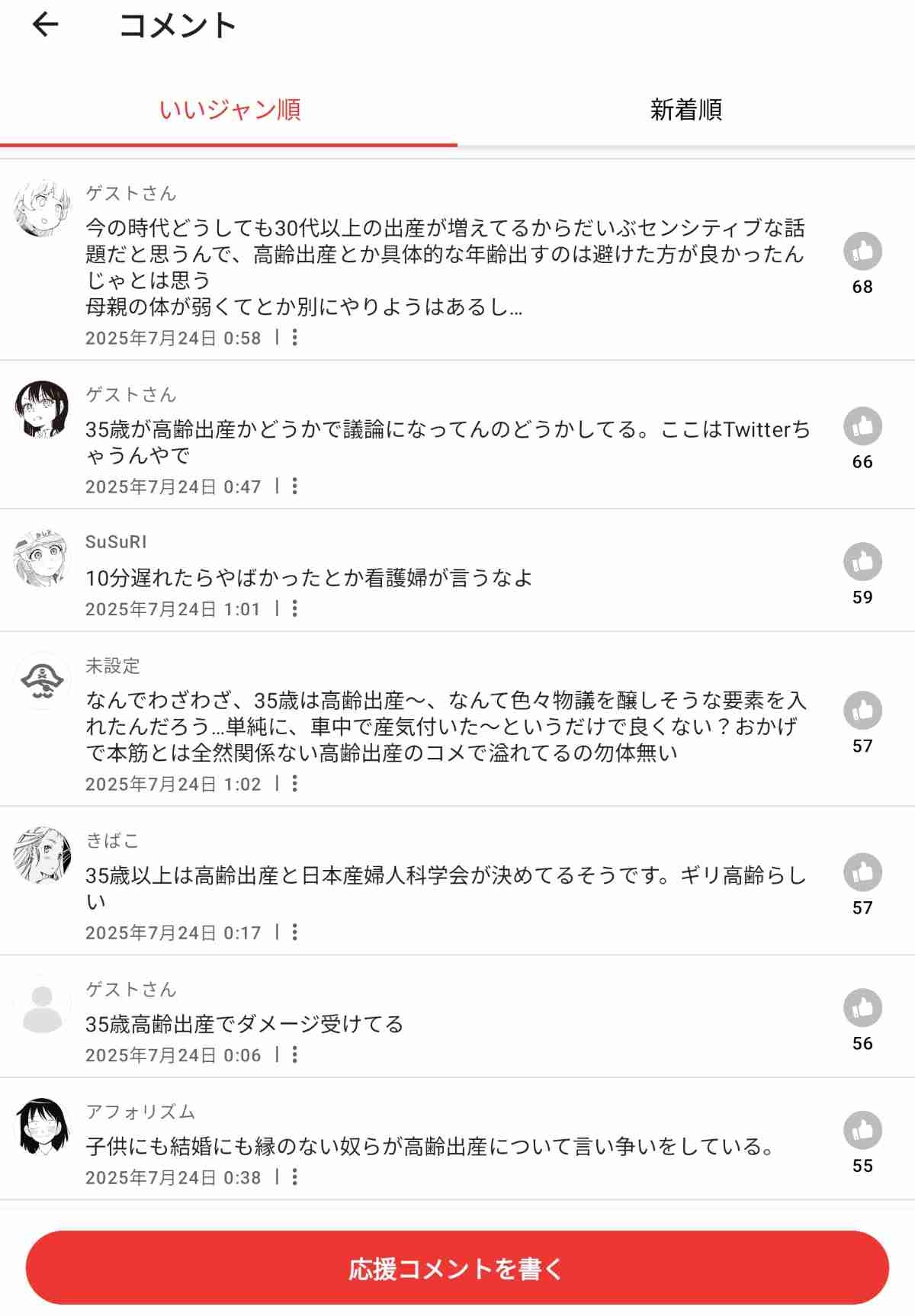Open options menu for アフォリズム's comment
The image size is (915, 1316).
(295, 1177)
